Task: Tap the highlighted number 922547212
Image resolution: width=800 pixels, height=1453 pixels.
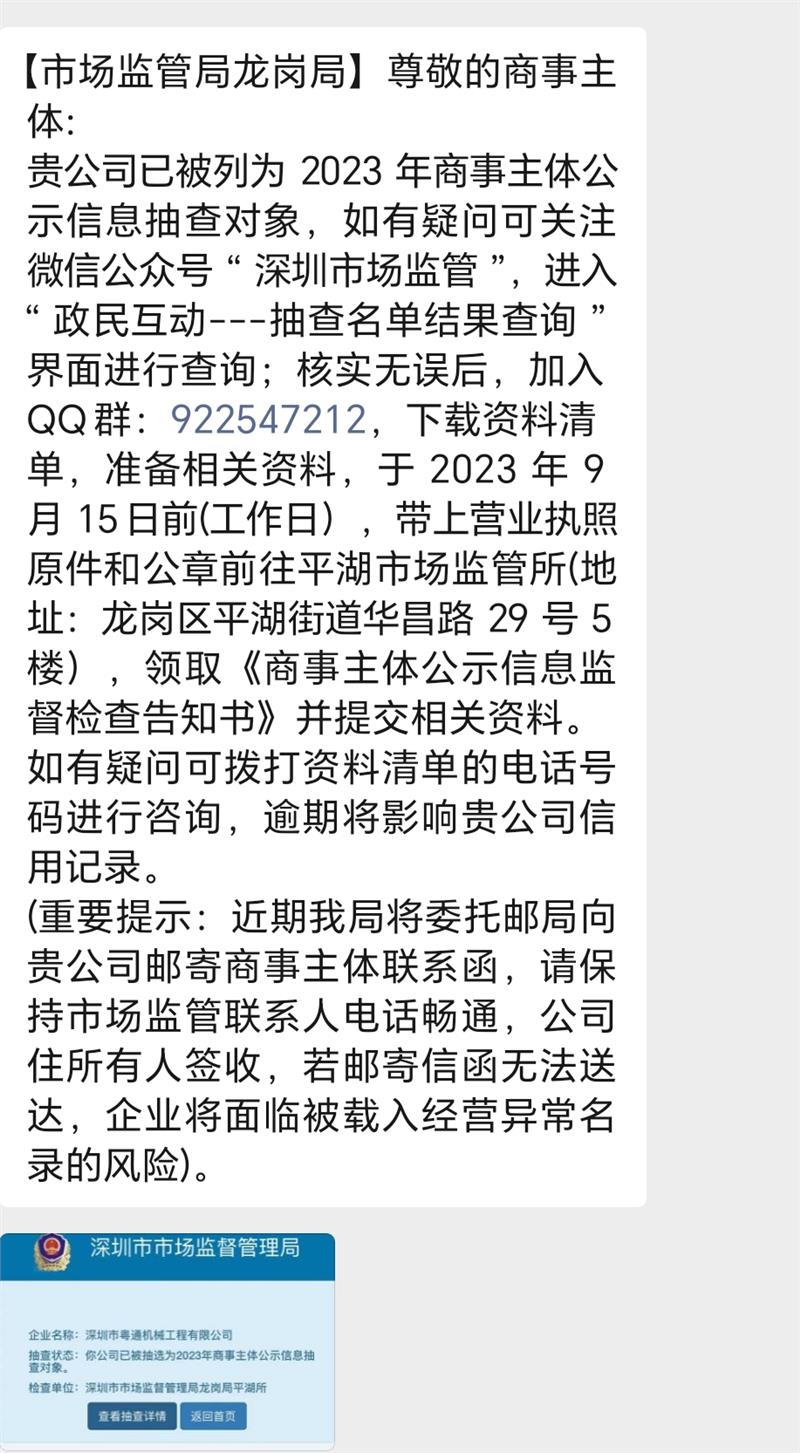Action: coord(268,419)
